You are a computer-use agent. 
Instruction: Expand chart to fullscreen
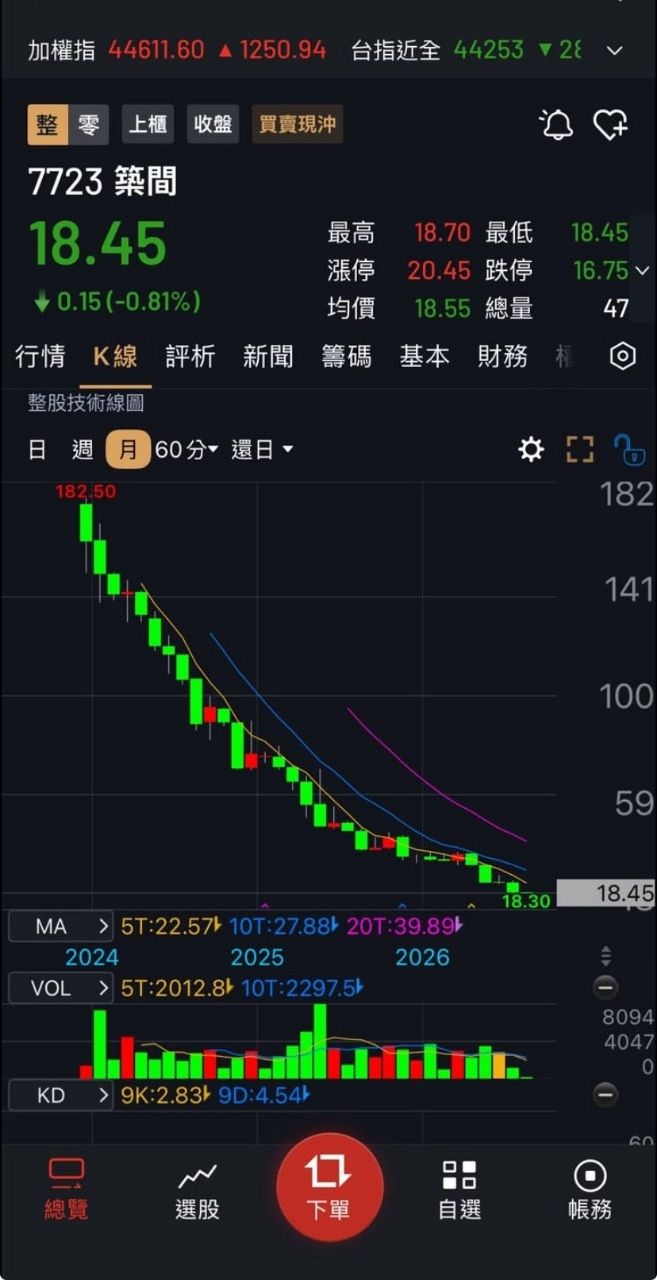580,450
